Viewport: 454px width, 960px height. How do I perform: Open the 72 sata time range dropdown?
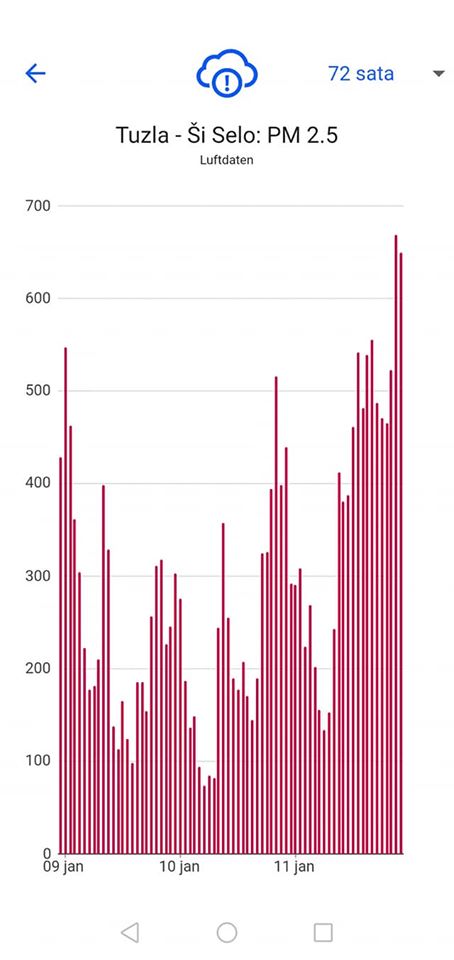click(385, 73)
